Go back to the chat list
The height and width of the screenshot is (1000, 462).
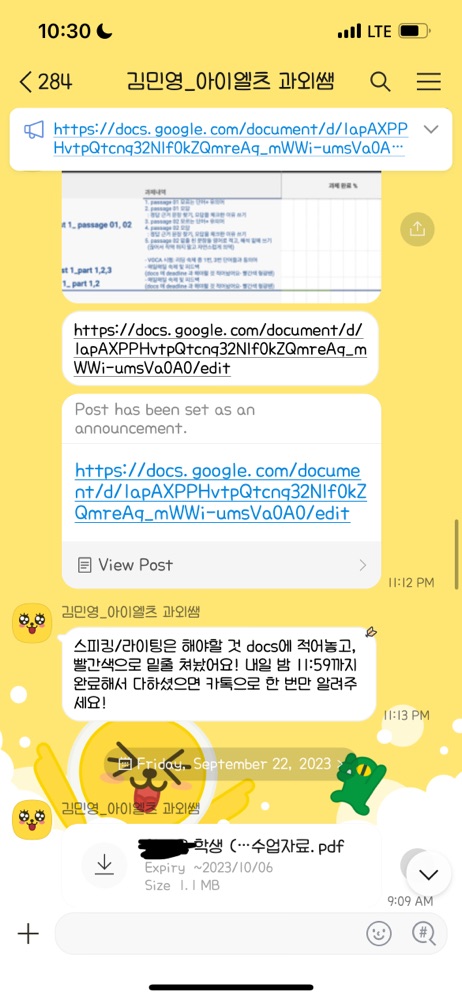pyautogui.click(x=45, y=82)
